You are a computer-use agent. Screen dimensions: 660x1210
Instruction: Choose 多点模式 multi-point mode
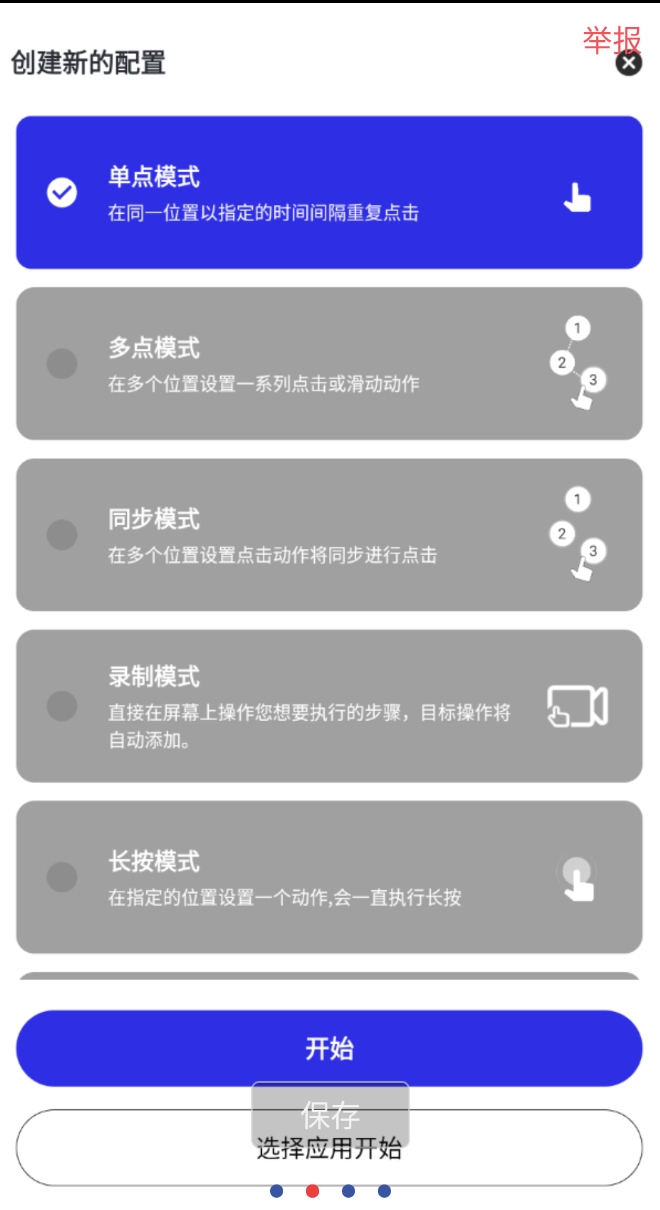pyautogui.click(x=328, y=364)
